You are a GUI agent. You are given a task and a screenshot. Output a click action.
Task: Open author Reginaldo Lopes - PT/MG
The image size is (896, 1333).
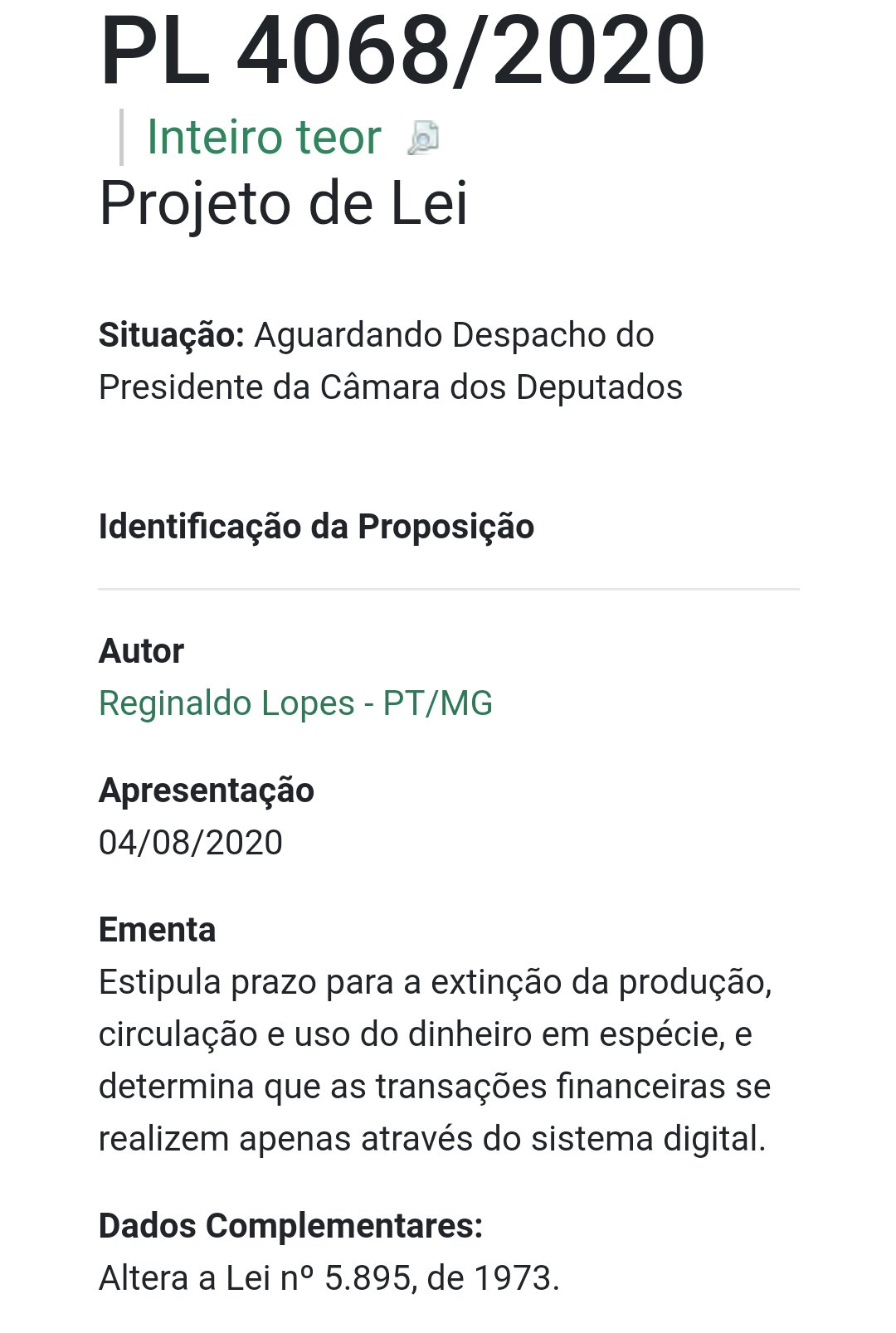click(295, 703)
